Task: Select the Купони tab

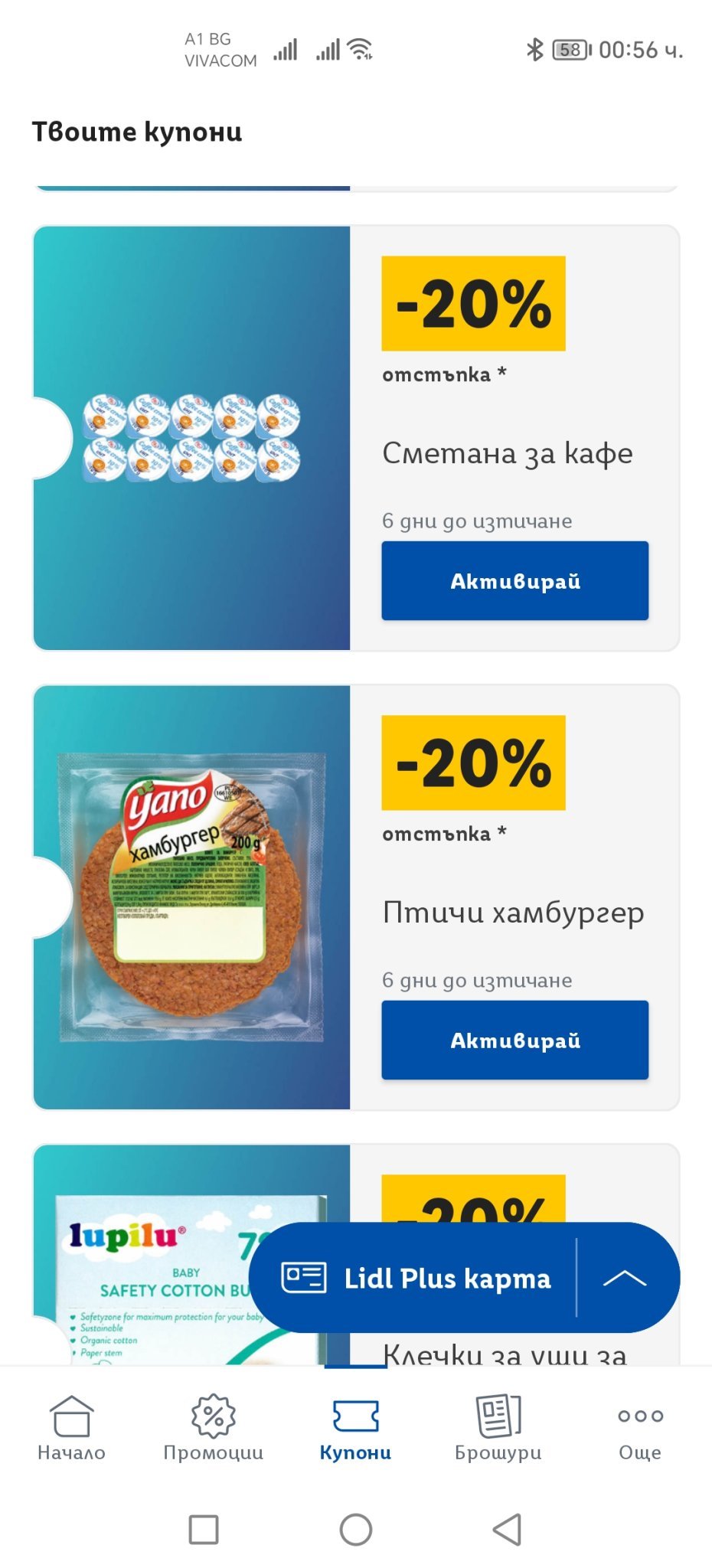Action: pos(355,1429)
